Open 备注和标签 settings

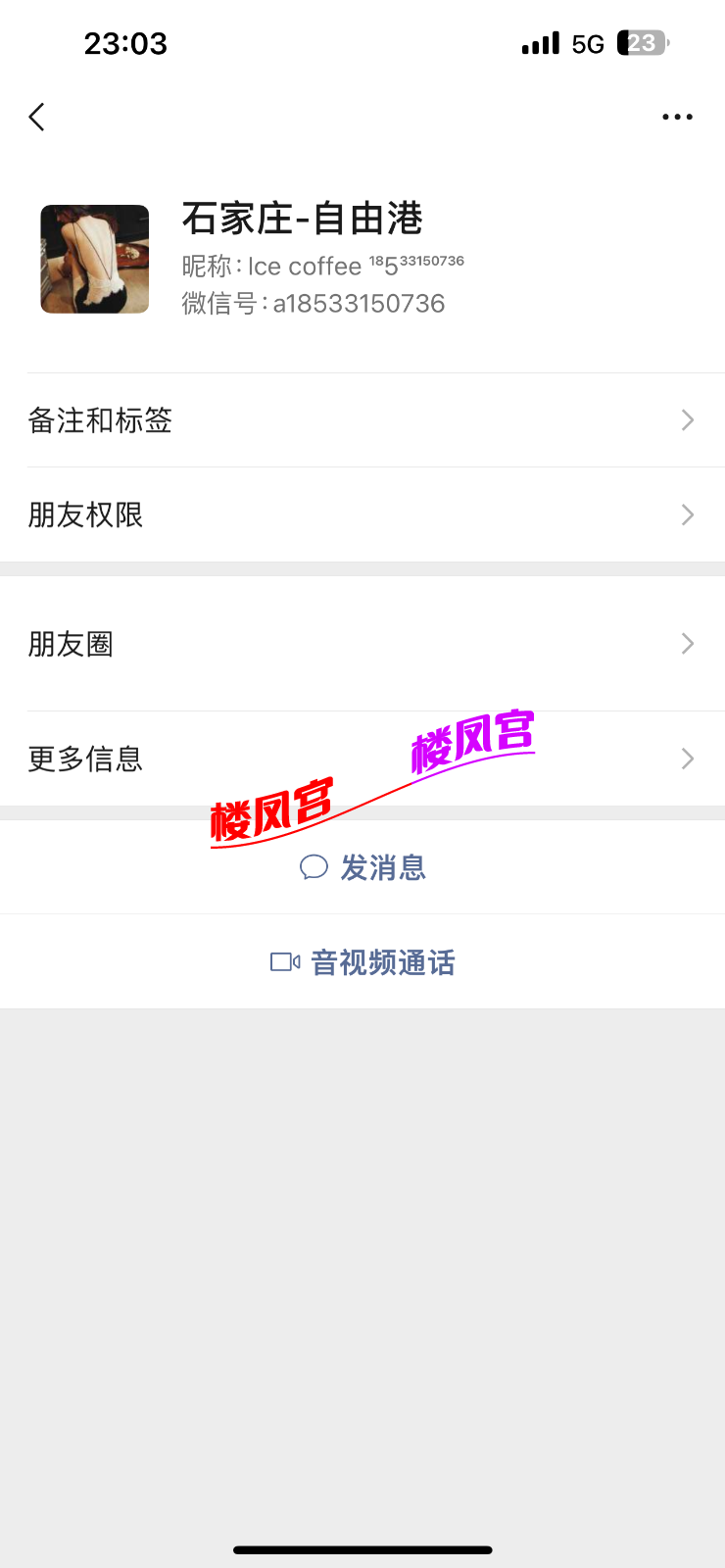tap(362, 420)
